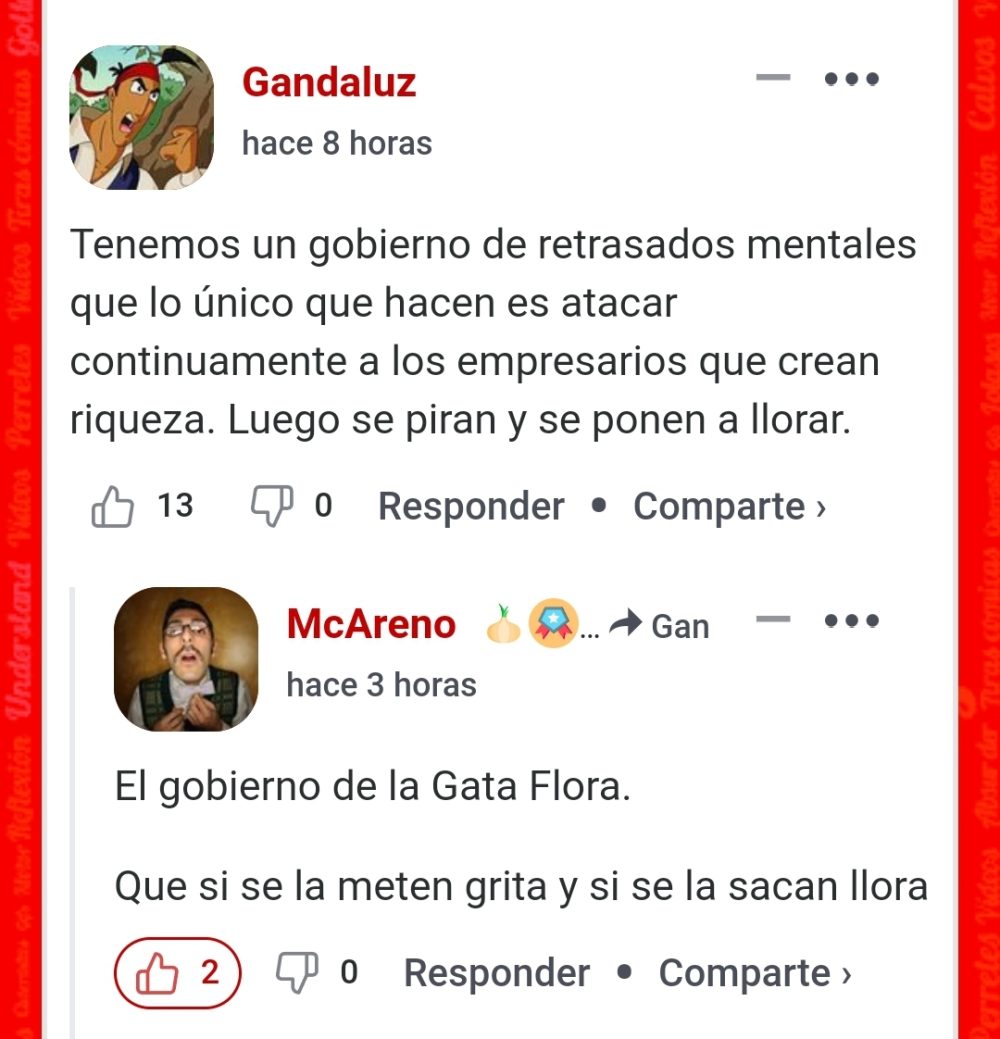The width and height of the screenshot is (1000, 1039).
Task: Click Responder under Gandaluz's comment
Action: 471,505
